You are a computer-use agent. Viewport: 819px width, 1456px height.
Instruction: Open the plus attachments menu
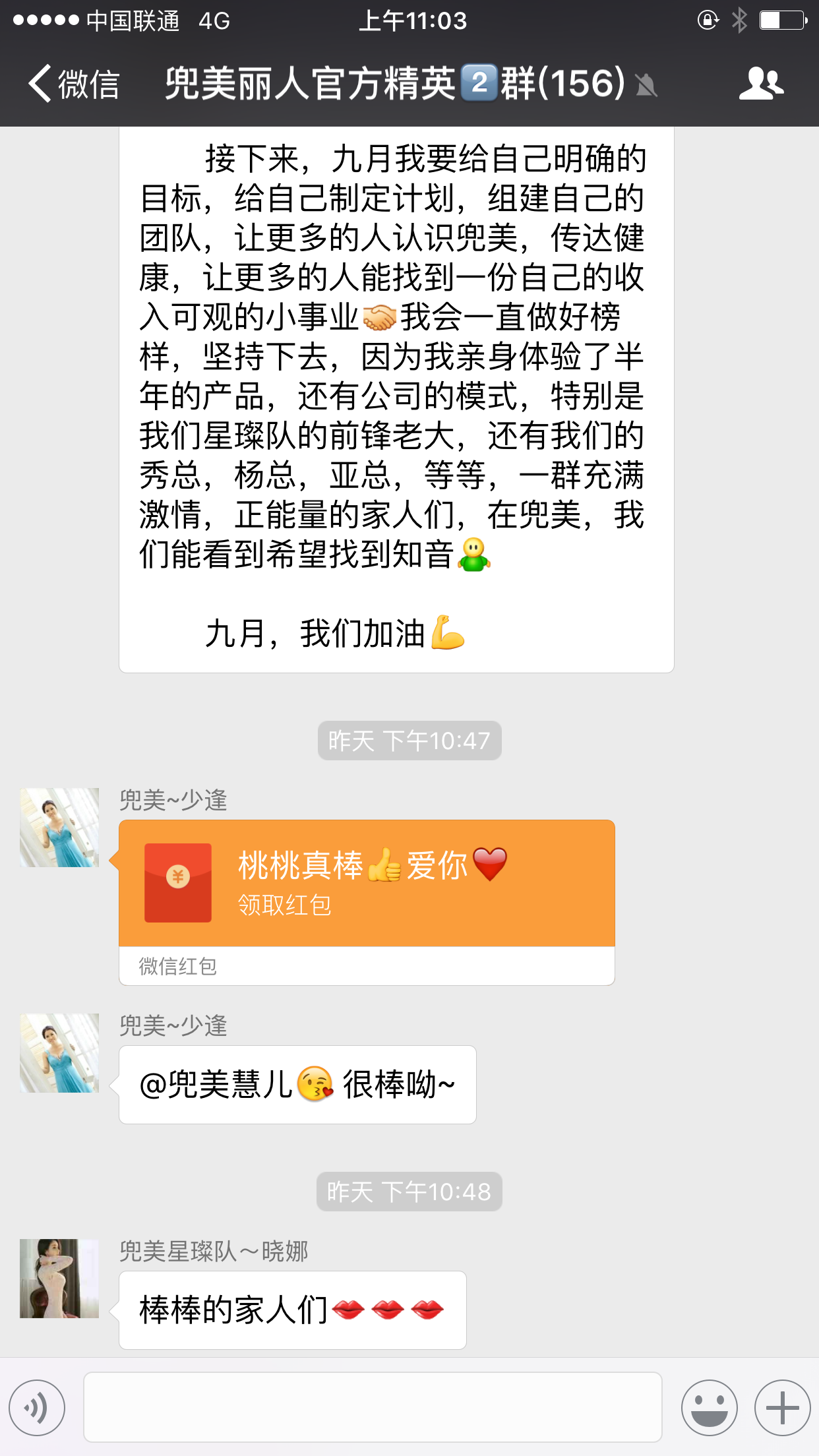[x=782, y=1408]
